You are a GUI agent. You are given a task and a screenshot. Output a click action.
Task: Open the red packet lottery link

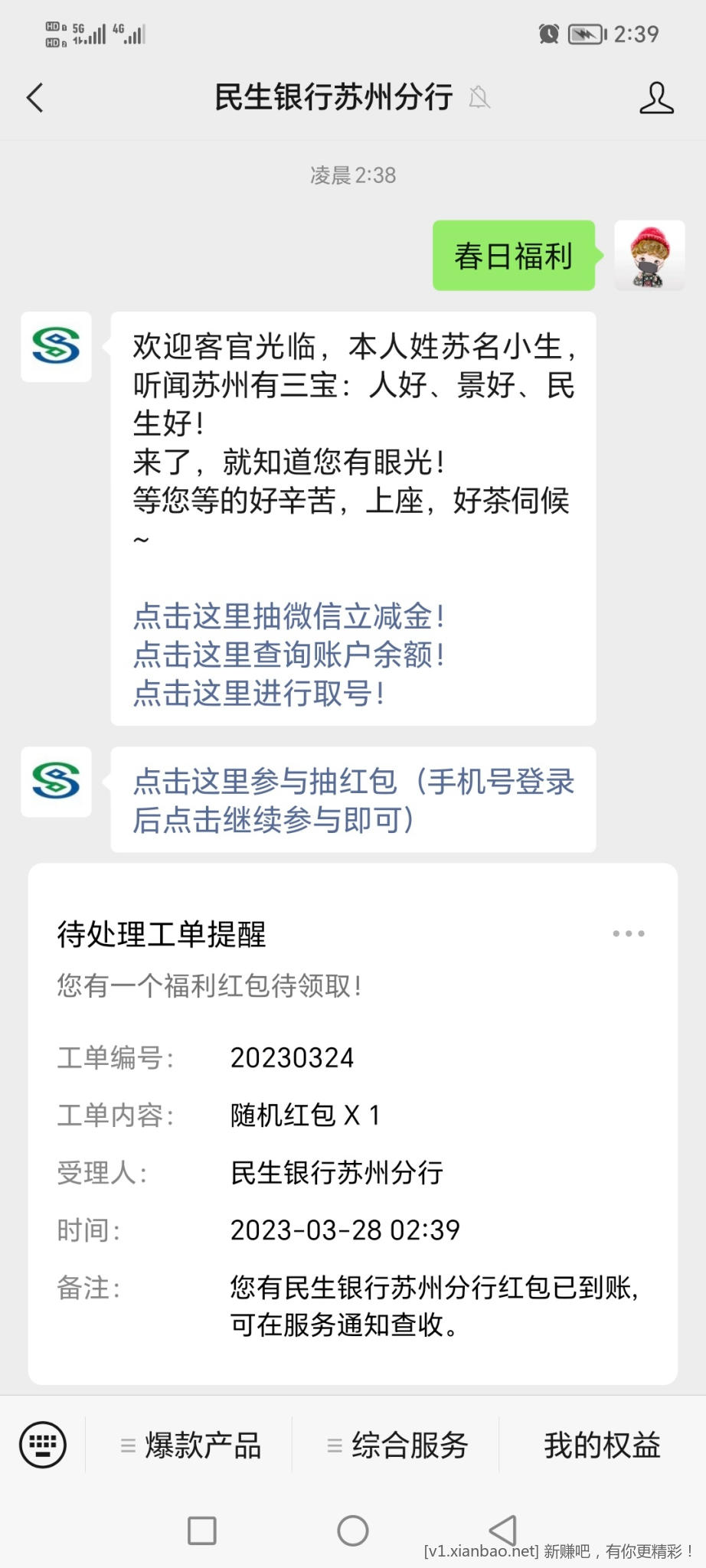pyautogui.click(x=353, y=800)
